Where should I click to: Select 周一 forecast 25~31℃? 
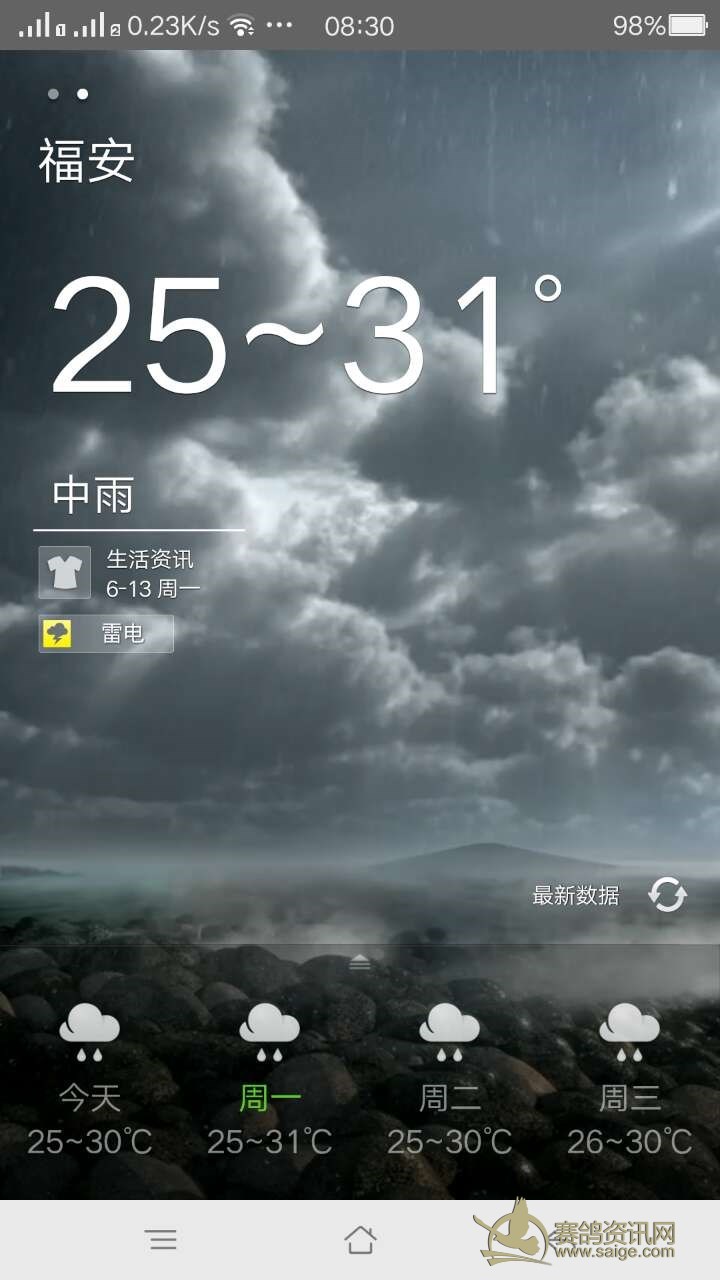[x=270, y=1085]
